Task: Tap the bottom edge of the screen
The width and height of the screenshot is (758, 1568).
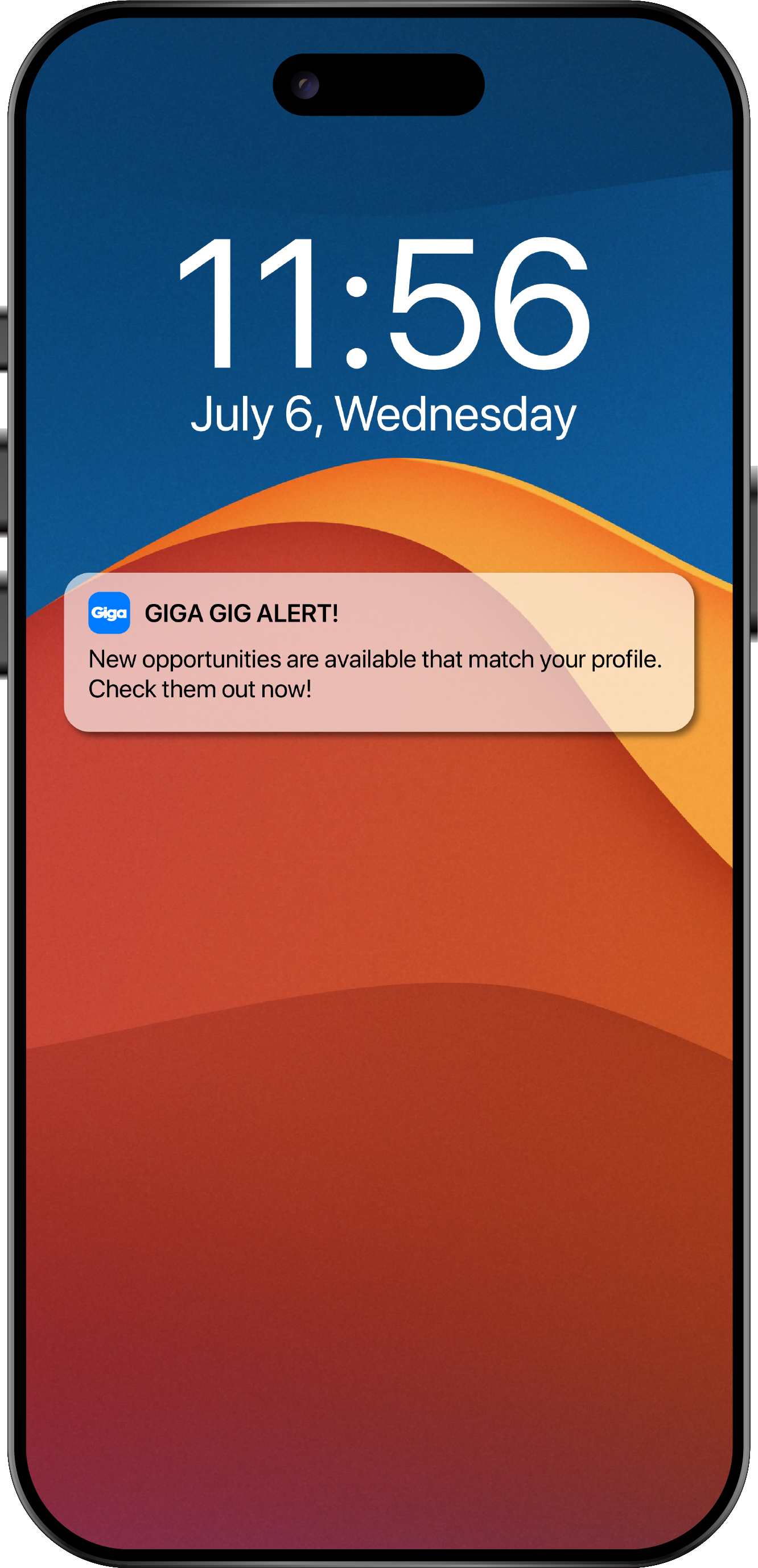Action: pyautogui.click(x=377, y=1516)
